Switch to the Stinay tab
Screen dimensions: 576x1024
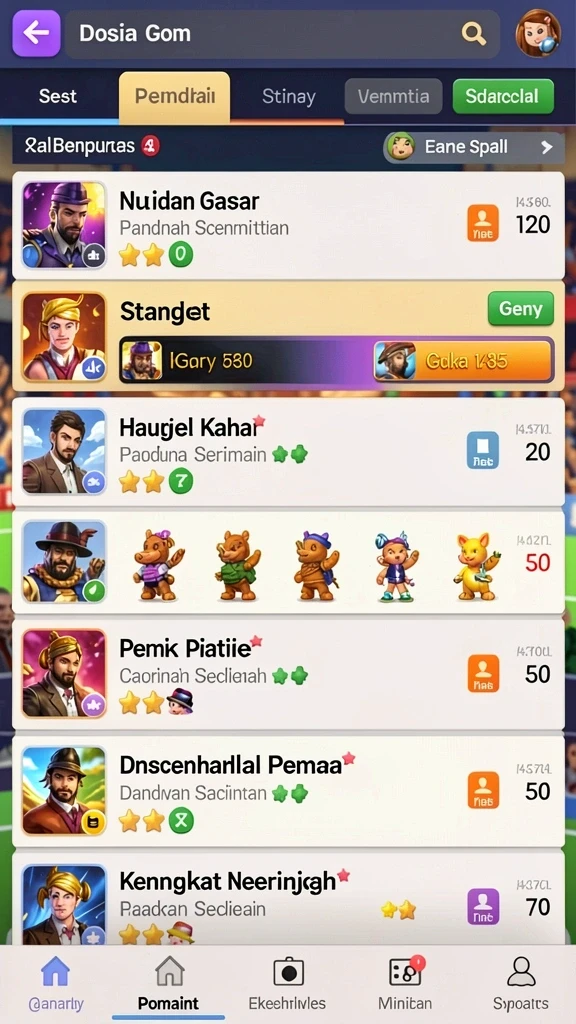(289, 97)
